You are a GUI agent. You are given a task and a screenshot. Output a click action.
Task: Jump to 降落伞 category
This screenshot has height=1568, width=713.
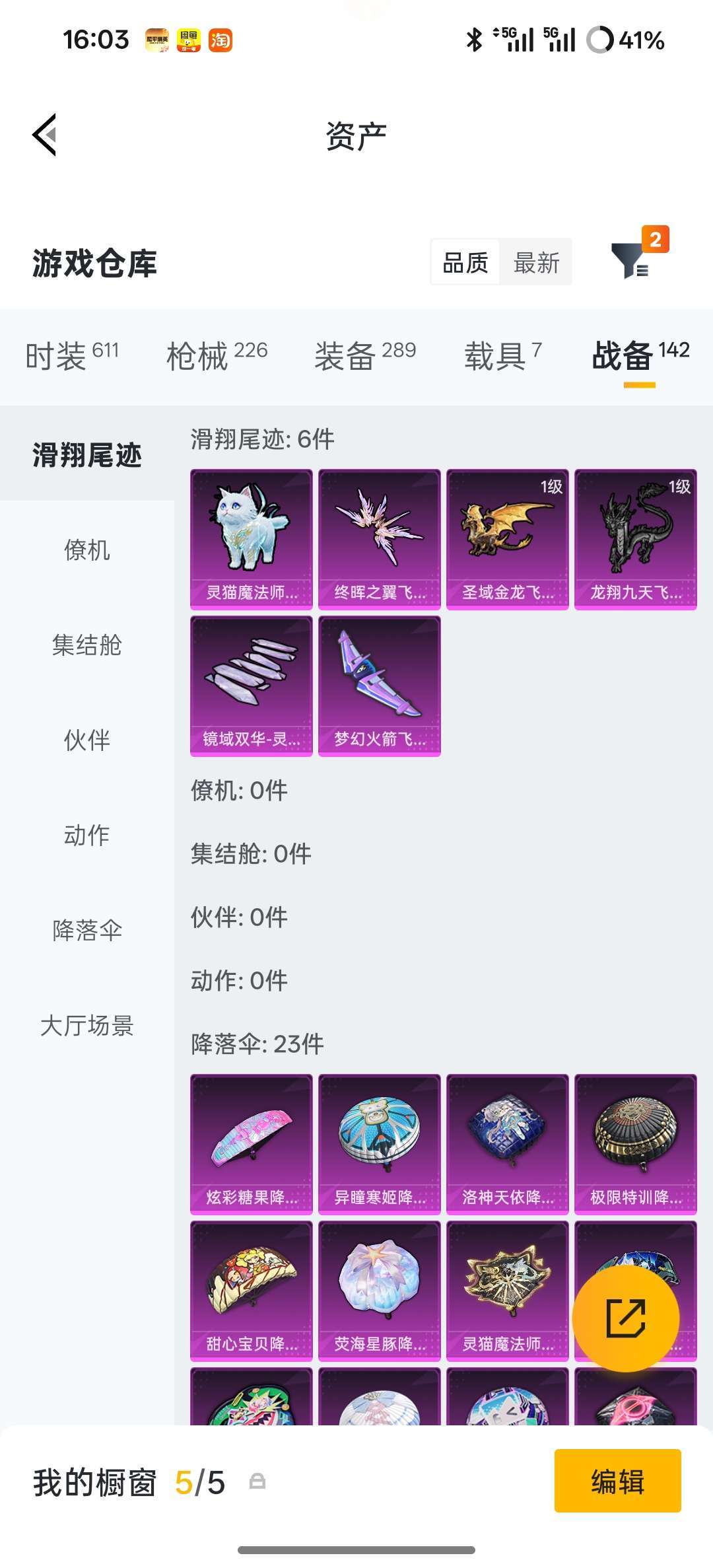(87, 930)
